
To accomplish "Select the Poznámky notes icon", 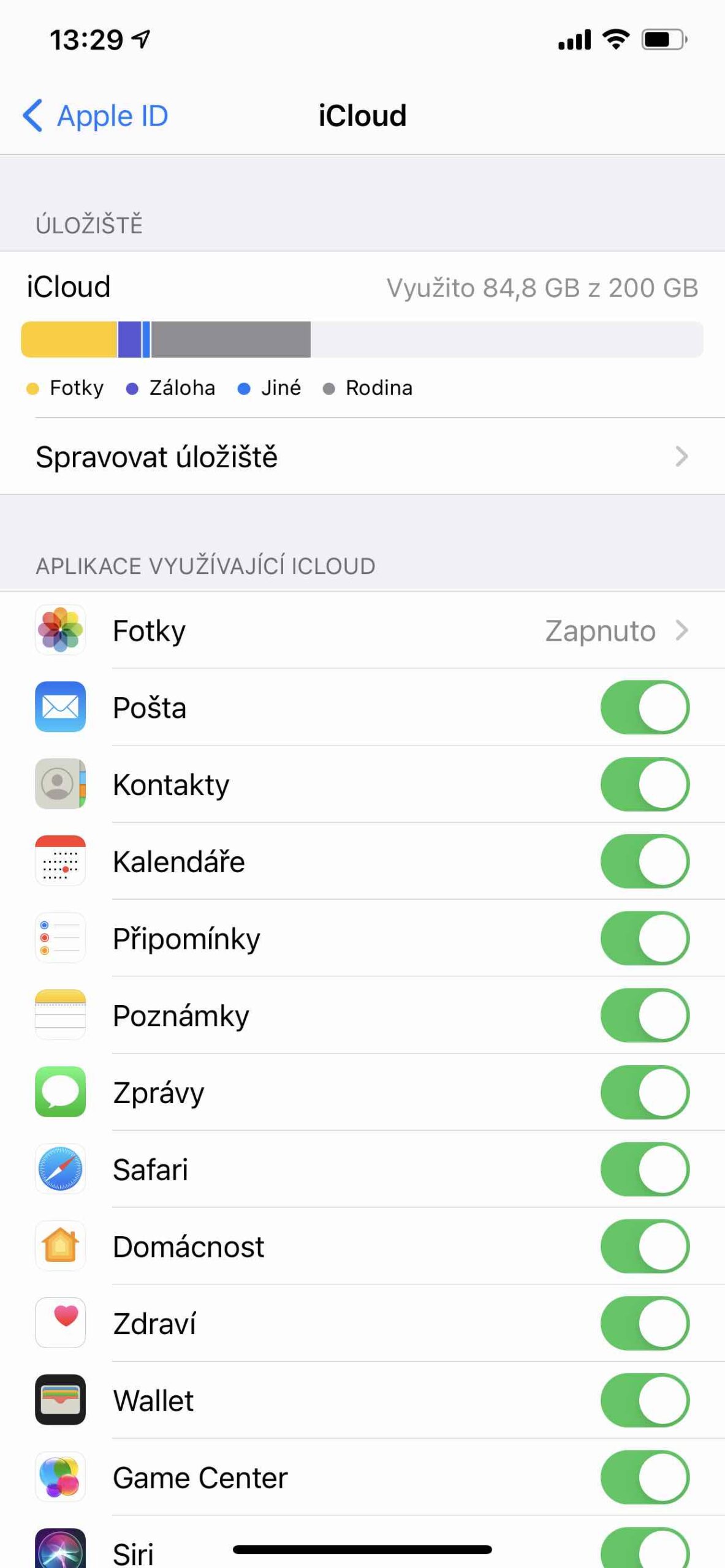I will pyautogui.click(x=60, y=1015).
